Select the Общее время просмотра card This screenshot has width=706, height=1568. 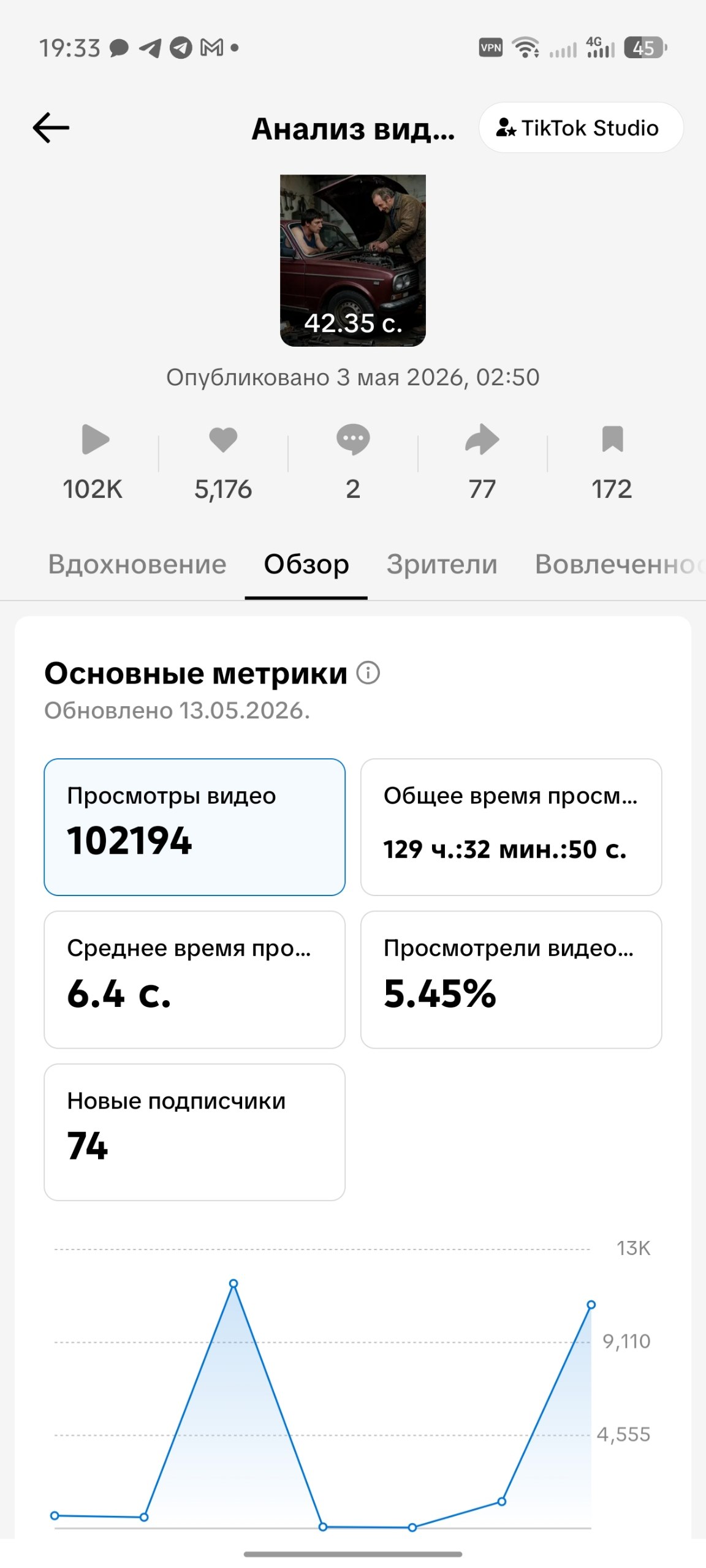511,827
